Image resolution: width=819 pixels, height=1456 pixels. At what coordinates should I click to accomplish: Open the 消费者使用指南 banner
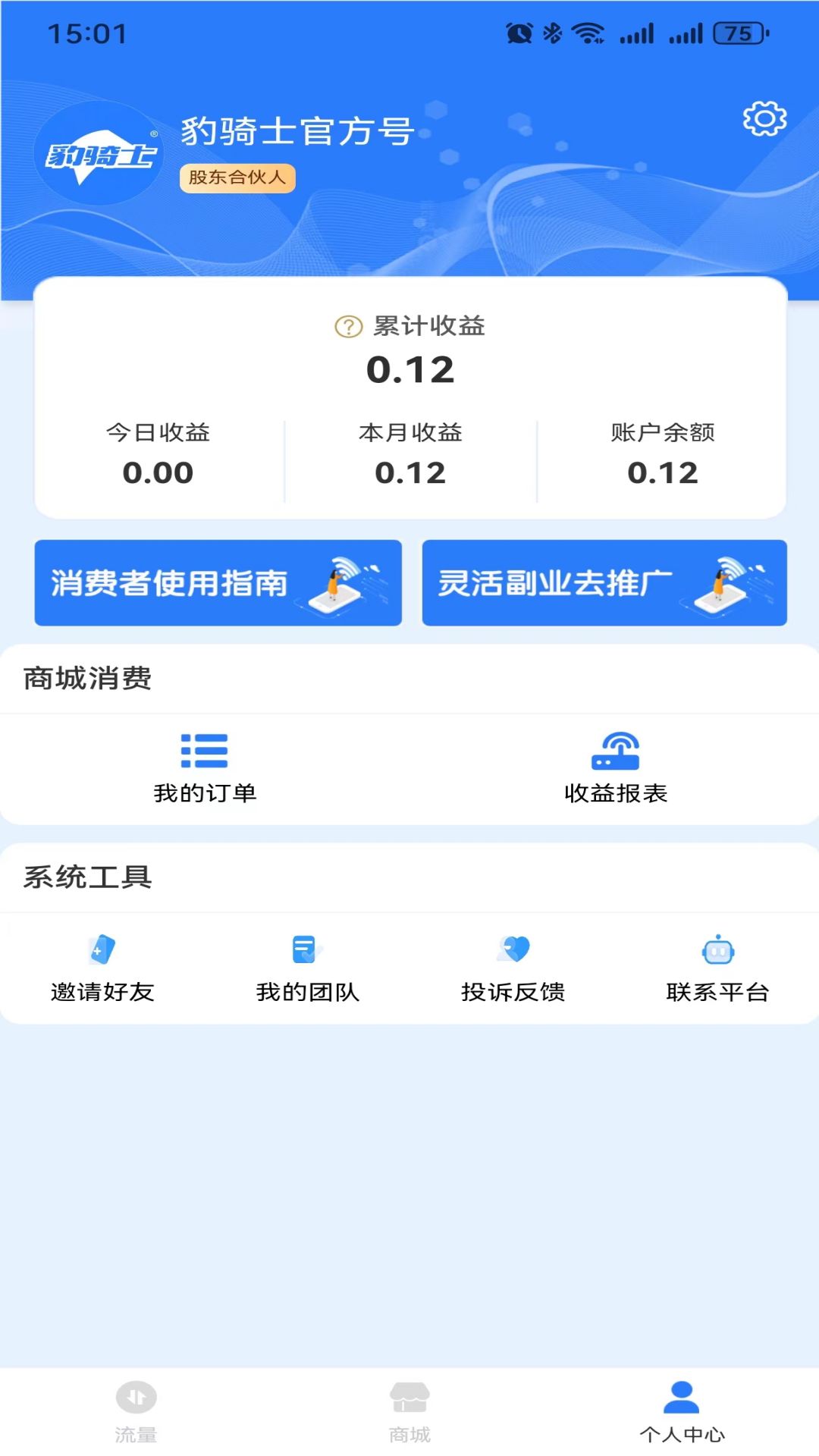pyautogui.click(x=218, y=582)
